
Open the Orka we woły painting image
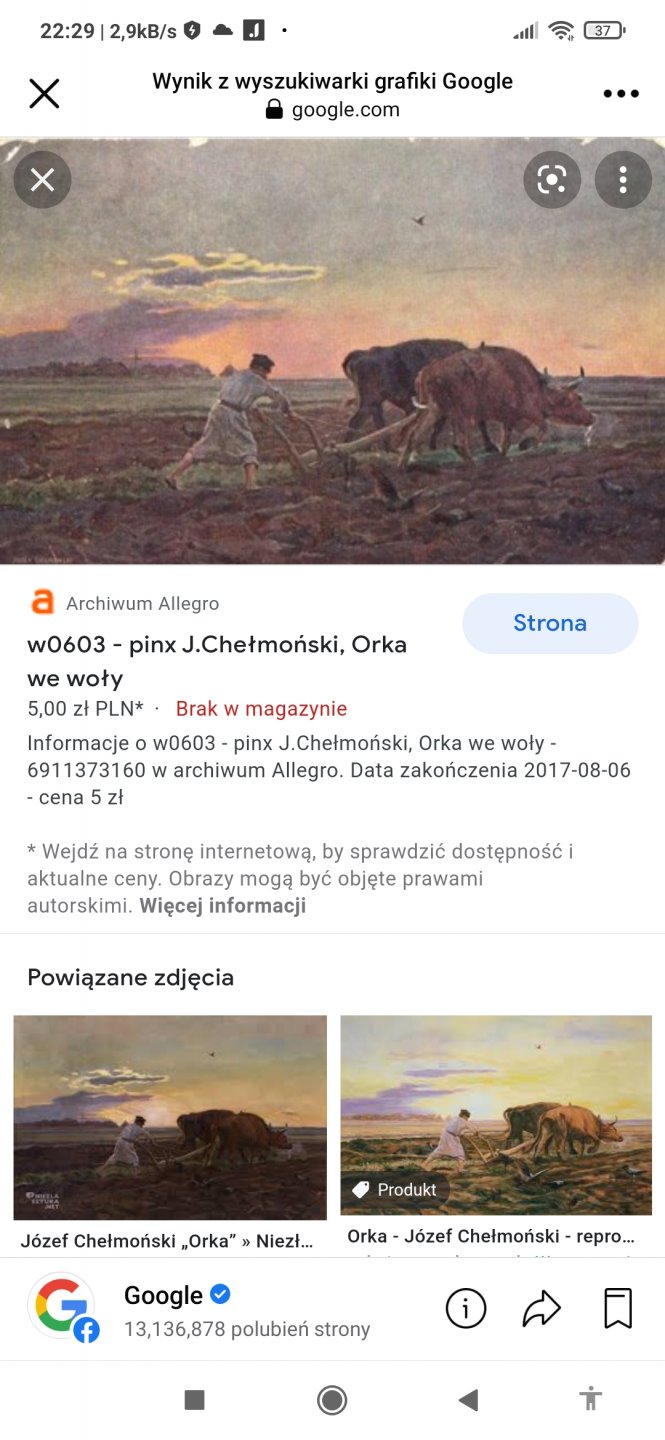click(x=332, y=350)
